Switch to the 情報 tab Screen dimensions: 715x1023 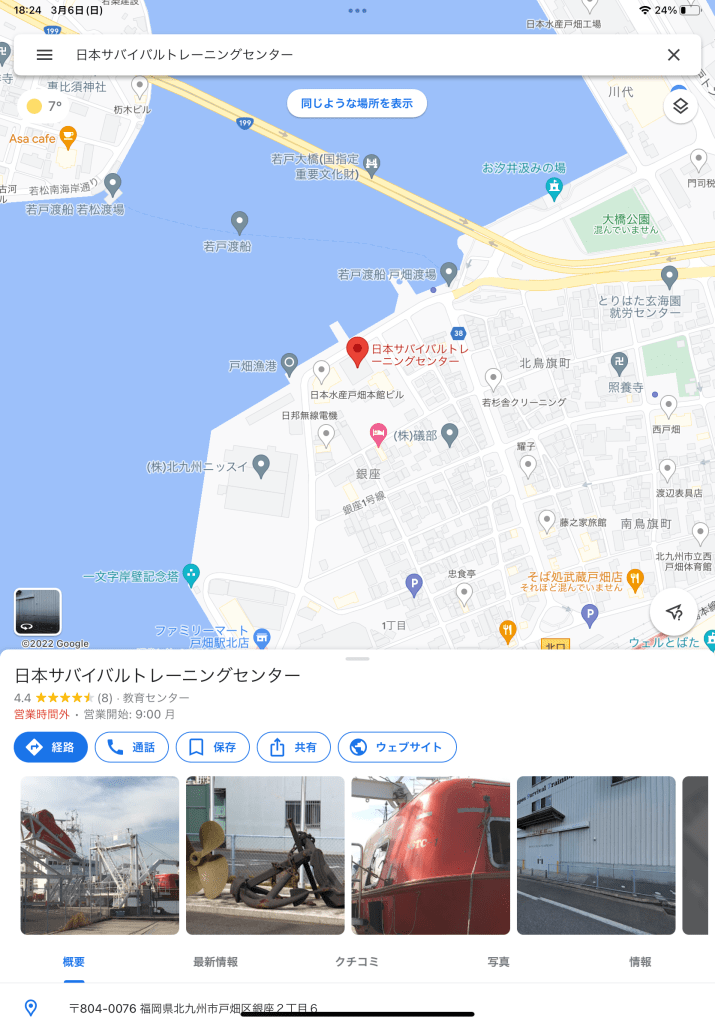point(640,962)
